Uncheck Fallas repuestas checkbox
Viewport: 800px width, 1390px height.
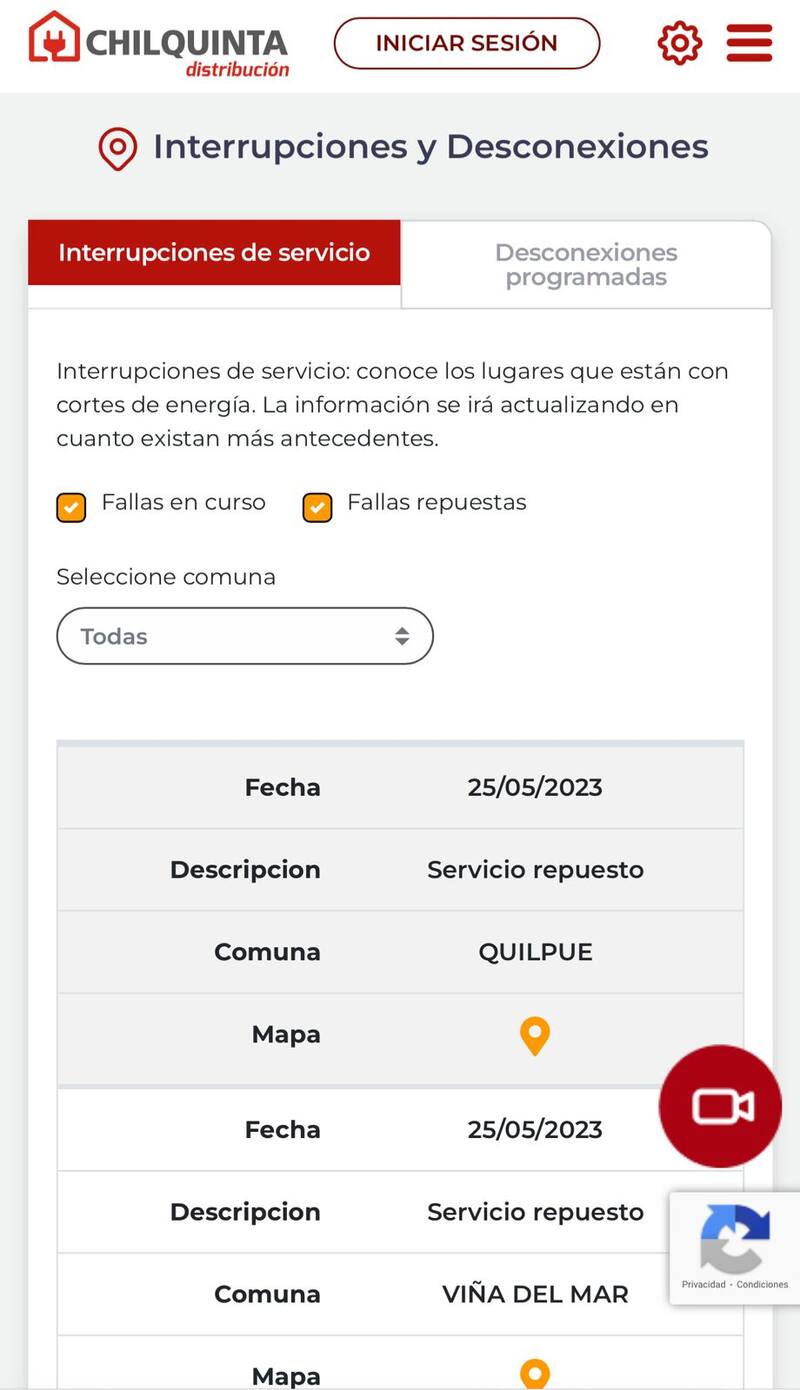(x=317, y=508)
